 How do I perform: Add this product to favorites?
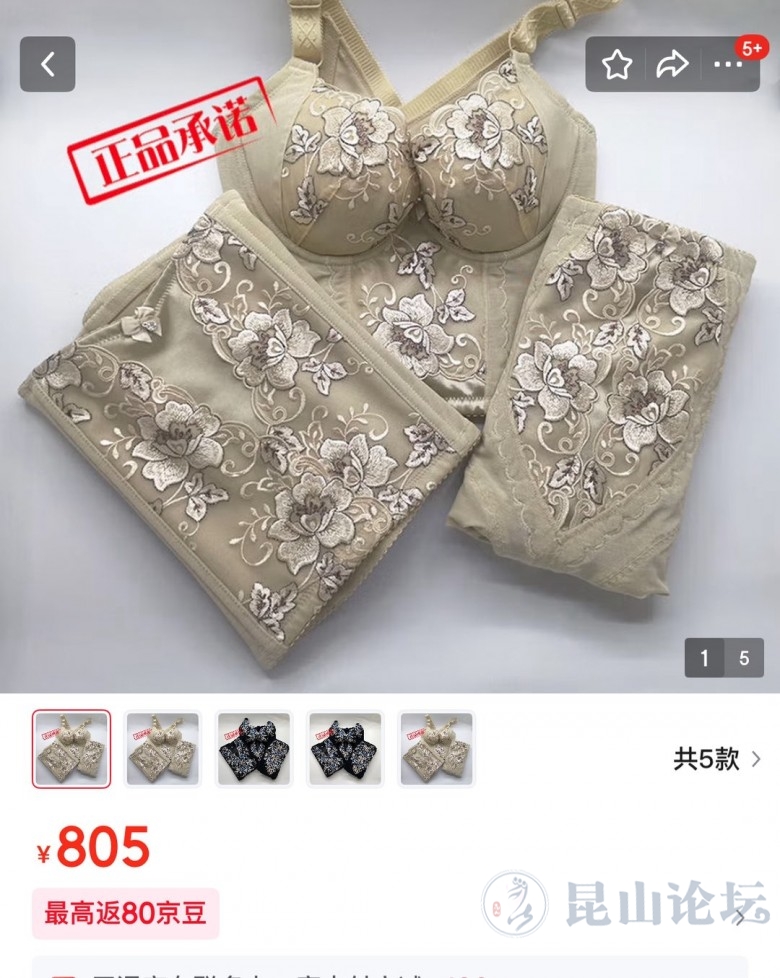[617, 65]
